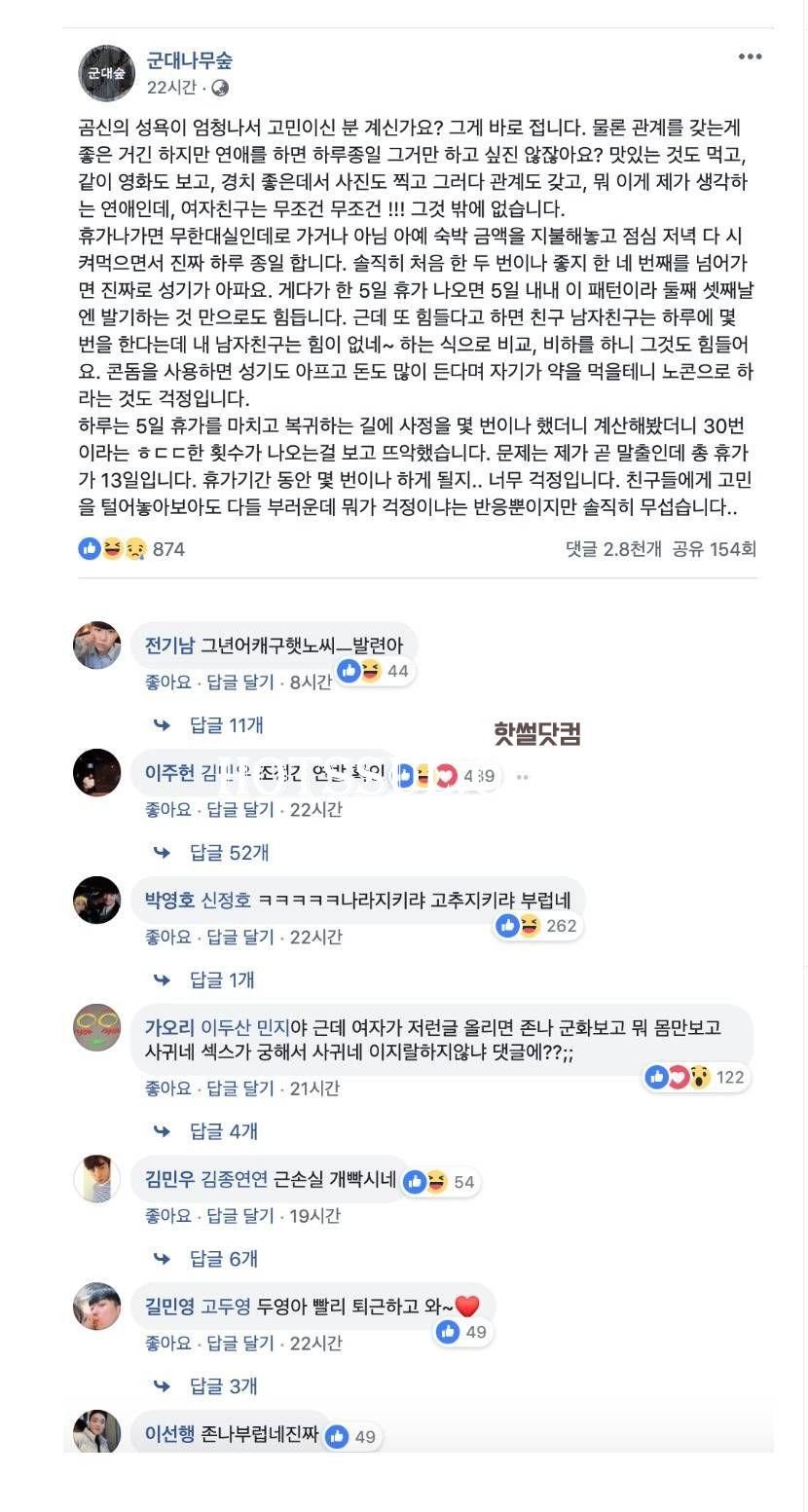The image size is (808, 1512).
Task: View the 공유 154회 shares list
Action: [x=714, y=549]
